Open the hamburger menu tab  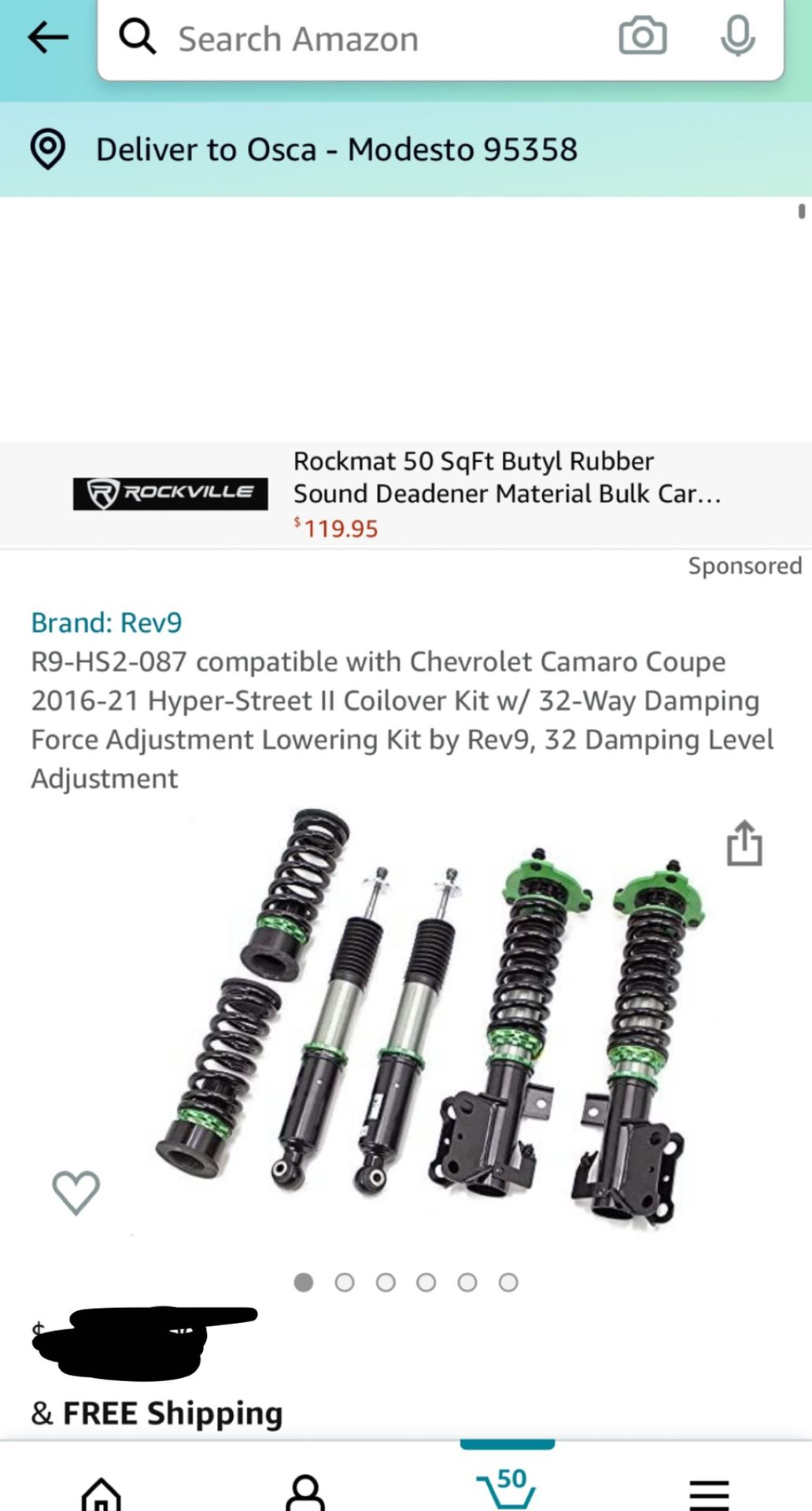pyautogui.click(x=709, y=1492)
